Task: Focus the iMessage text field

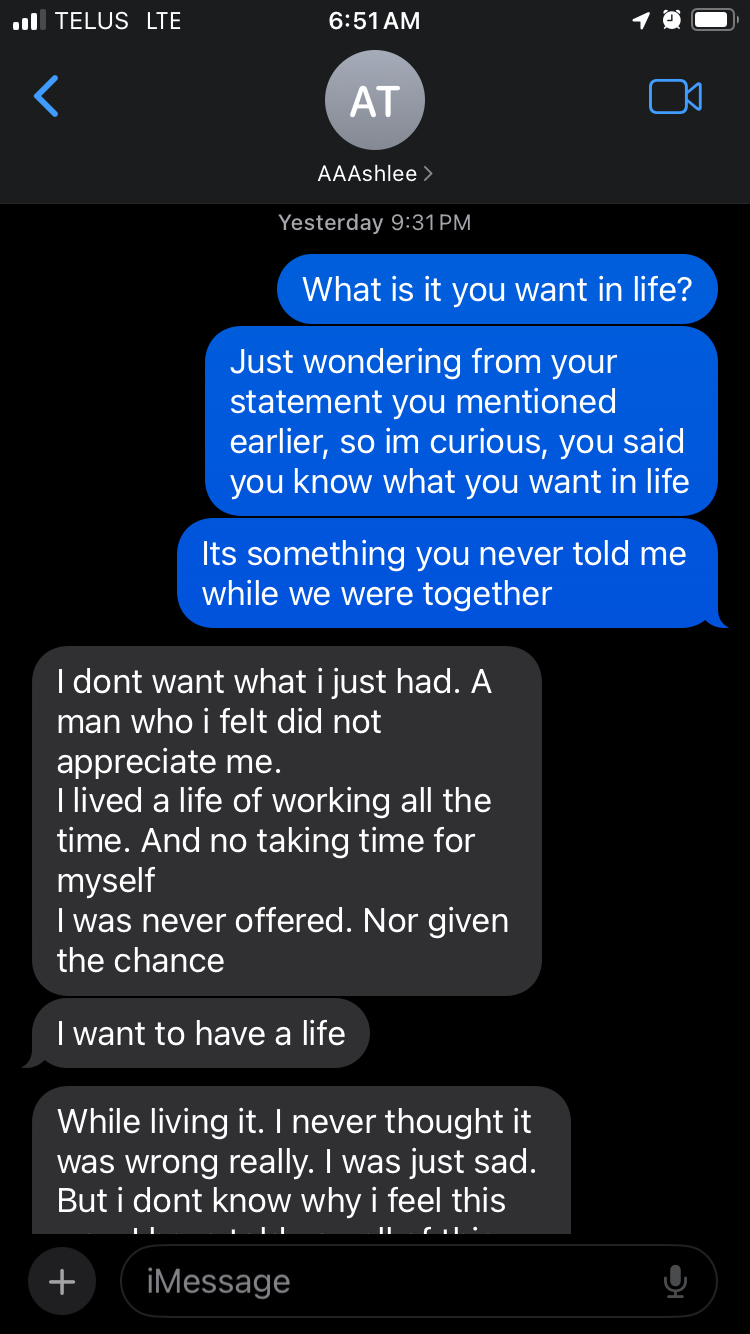Action: [390, 1281]
